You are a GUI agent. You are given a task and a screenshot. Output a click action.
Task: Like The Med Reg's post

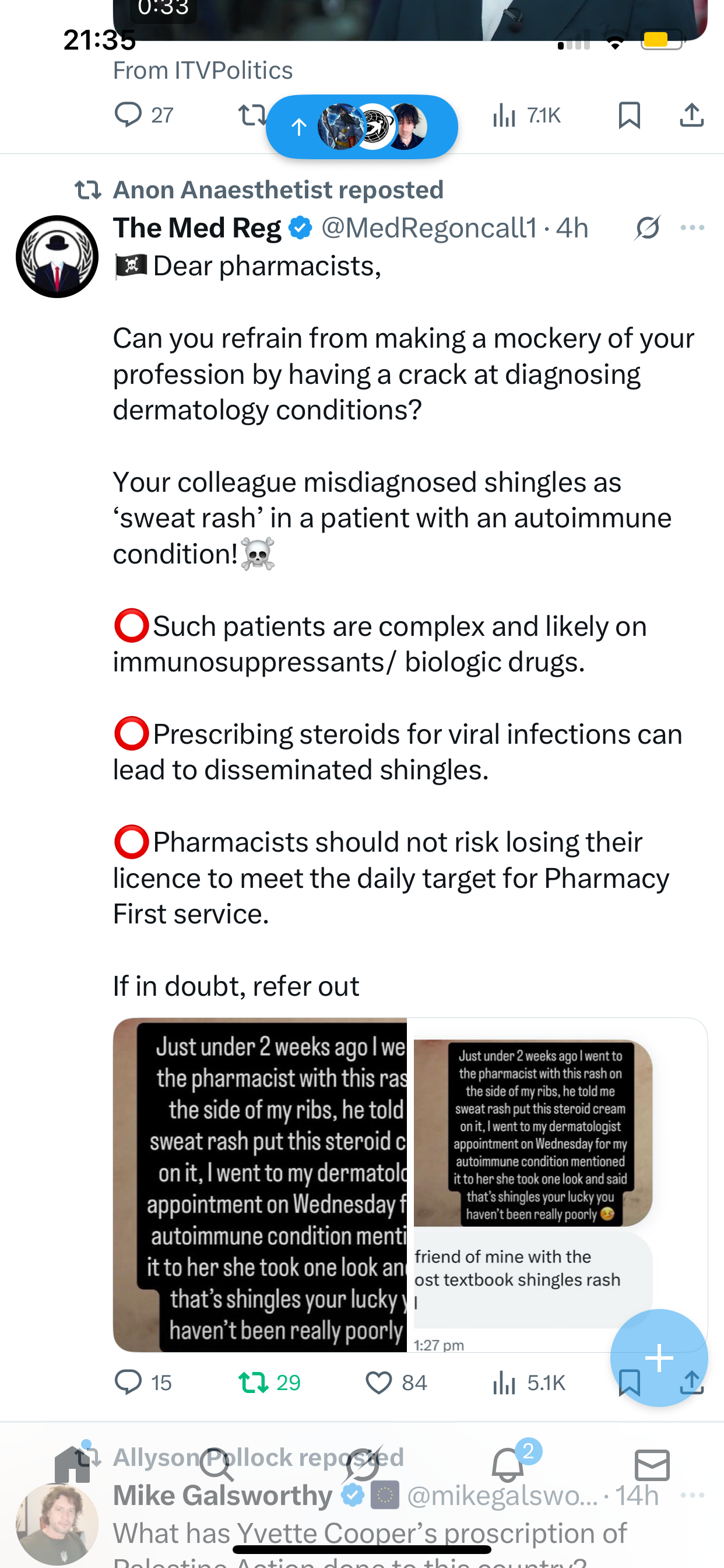point(378,1382)
